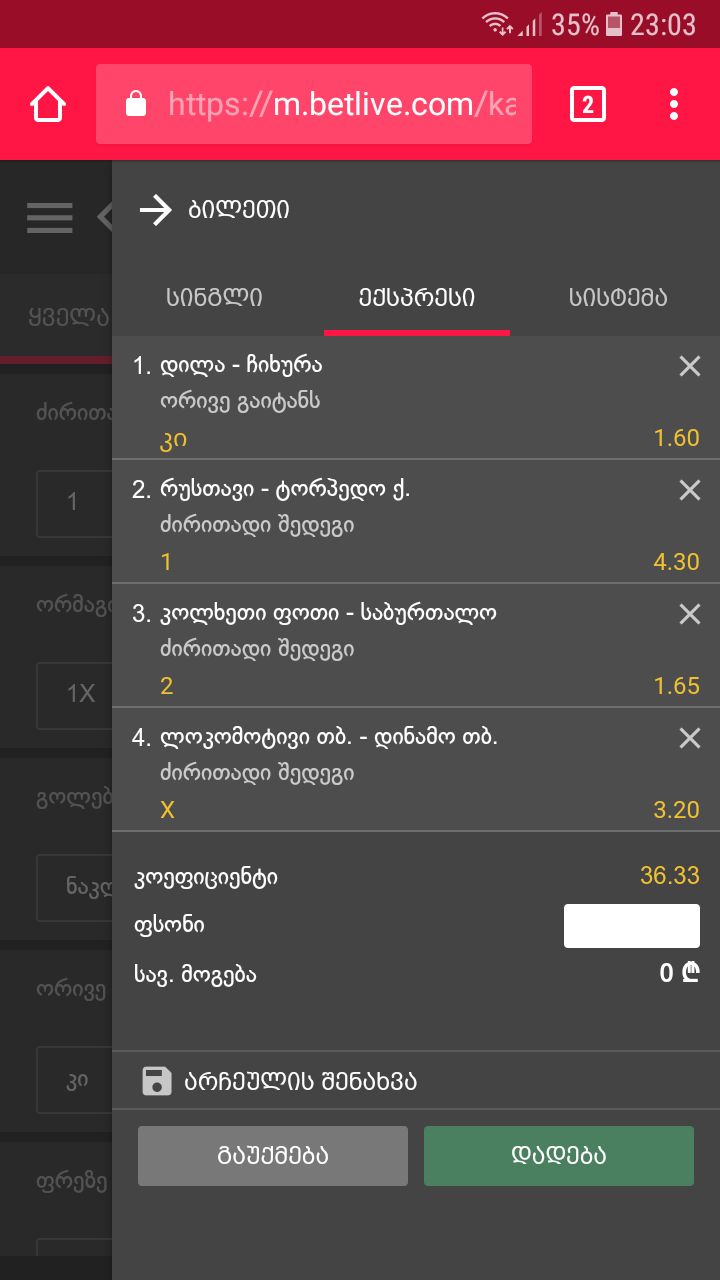Place the bet with დადება
Viewport: 720px width, 1280px height.
558,1156
